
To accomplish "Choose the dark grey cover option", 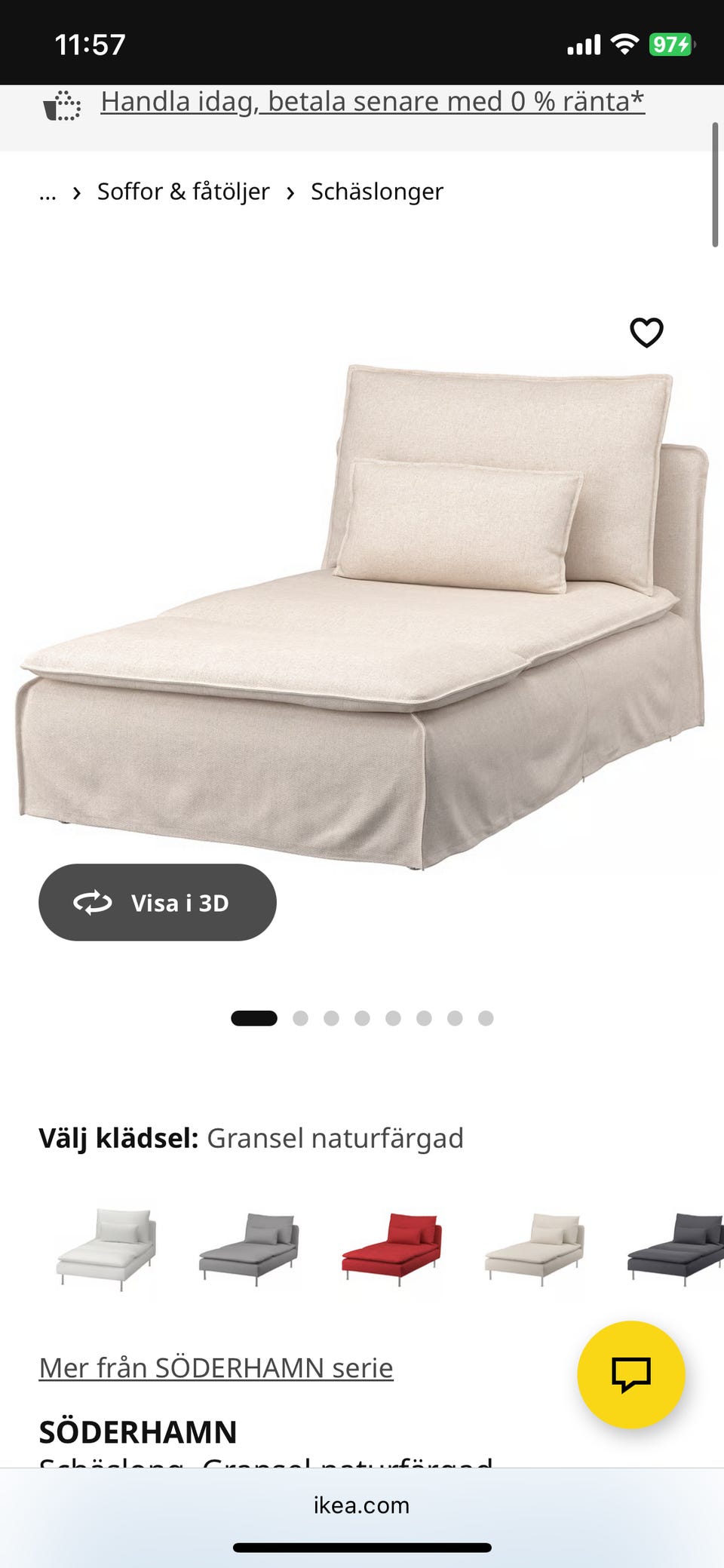I will 676,1248.
